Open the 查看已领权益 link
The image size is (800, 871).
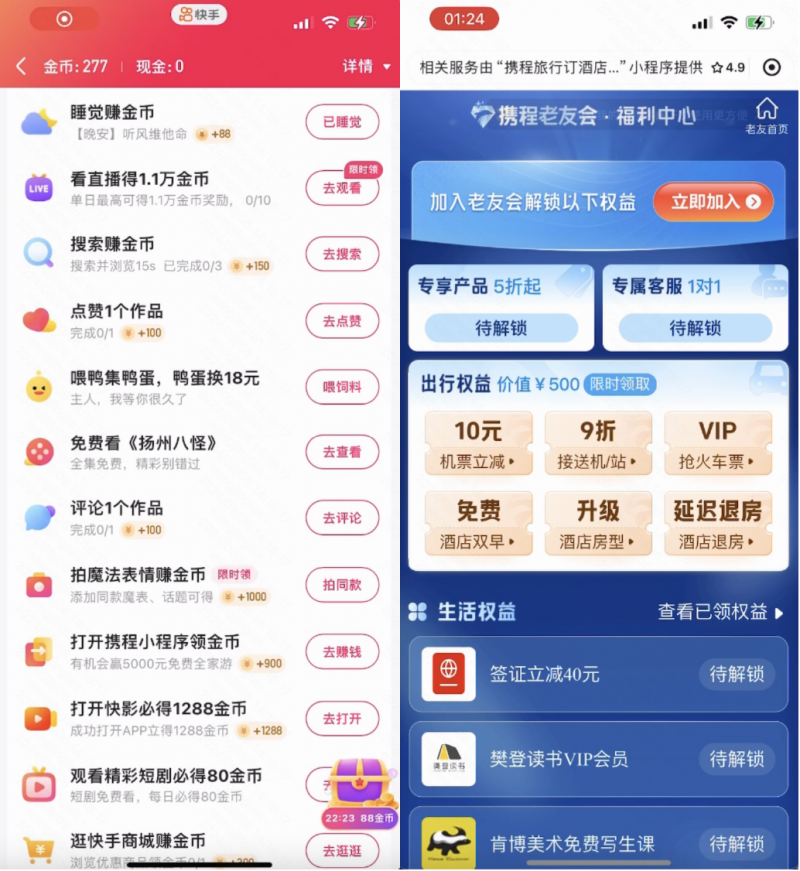tap(720, 612)
